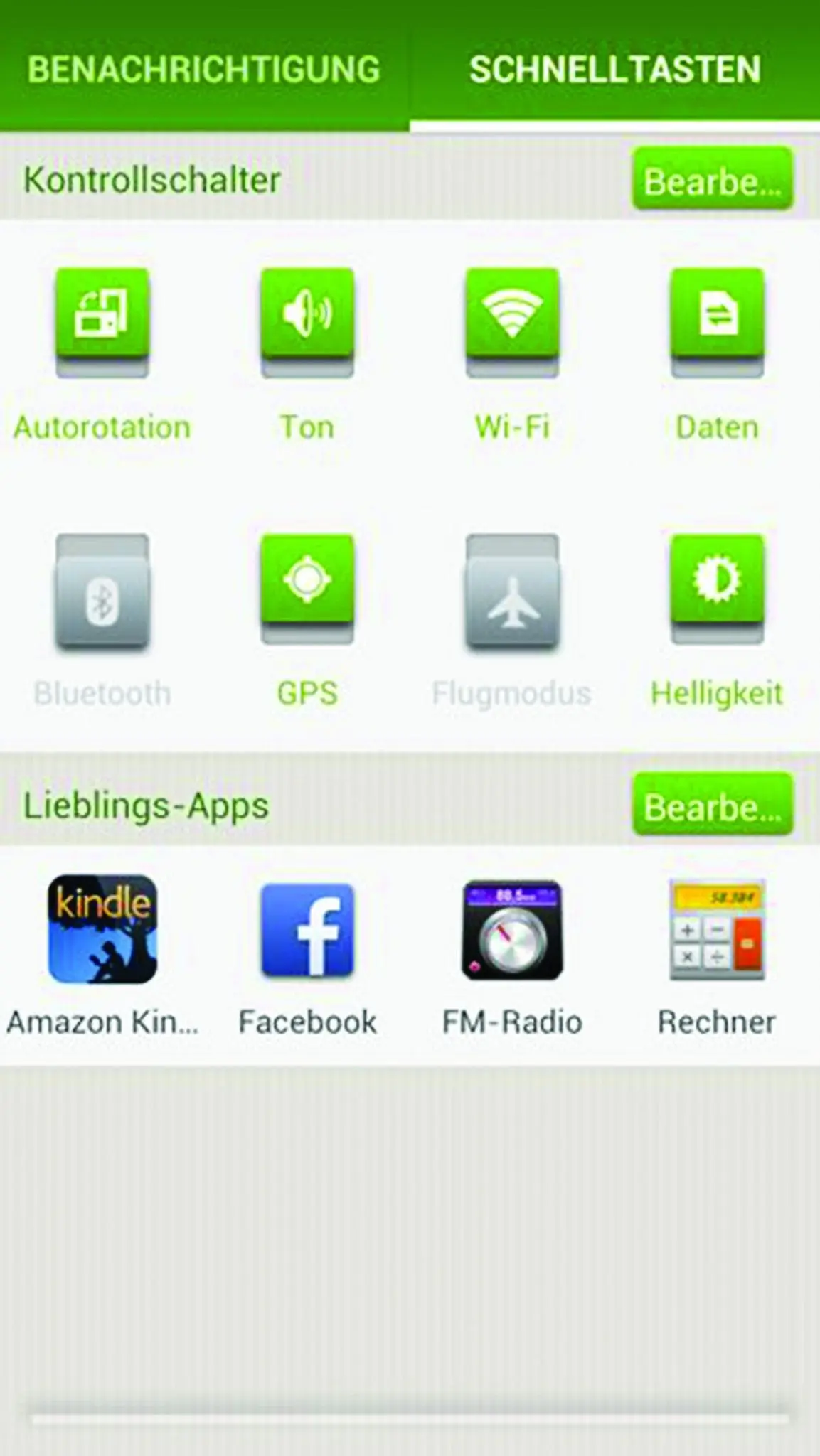The image size is (820, 1456).
Task: Start the Rechner calculator app
Action: point(717,929)
